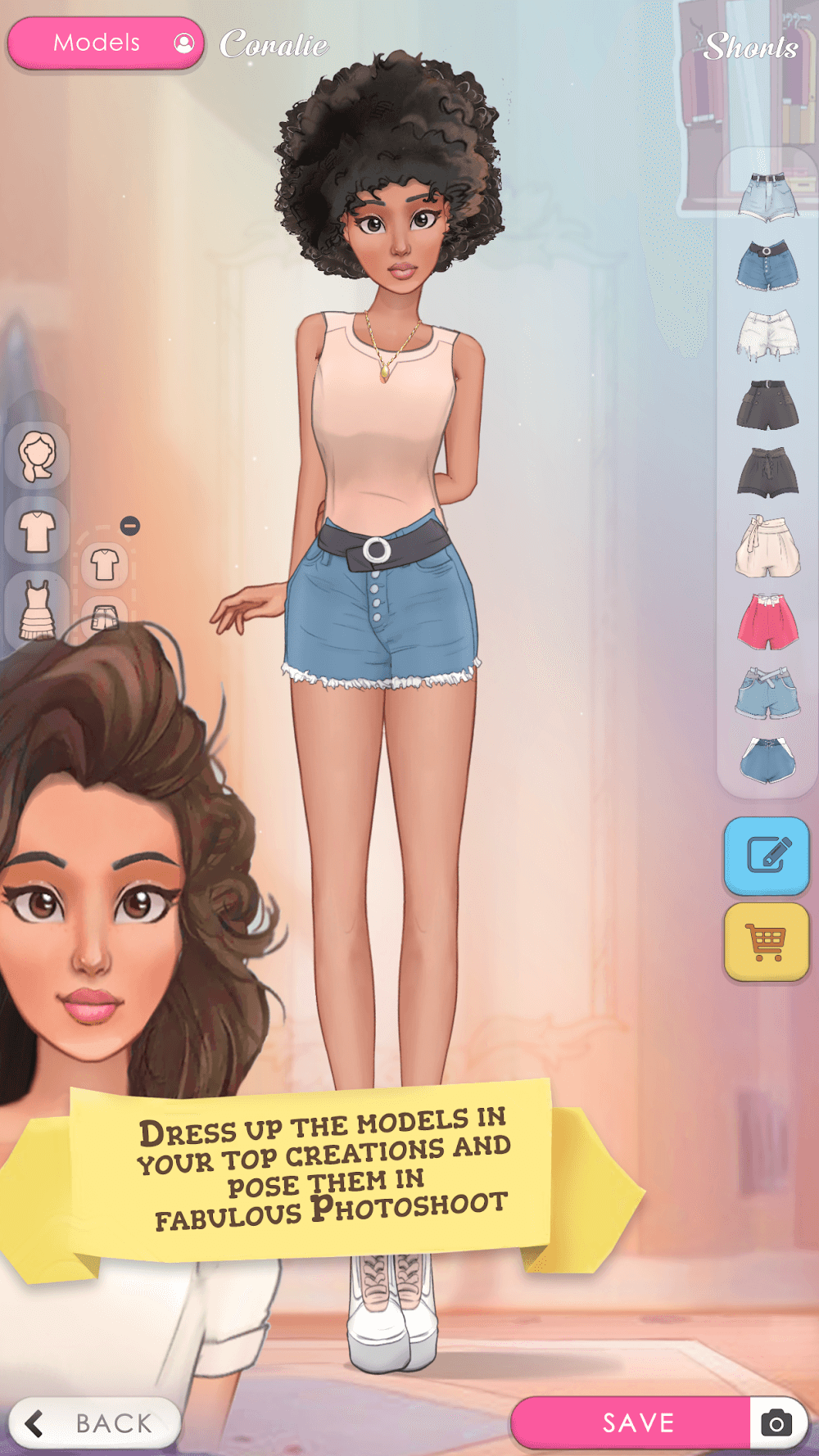Open the blue edit button
The width and height of the screenshot is (819, 1456).
(767, 856)
